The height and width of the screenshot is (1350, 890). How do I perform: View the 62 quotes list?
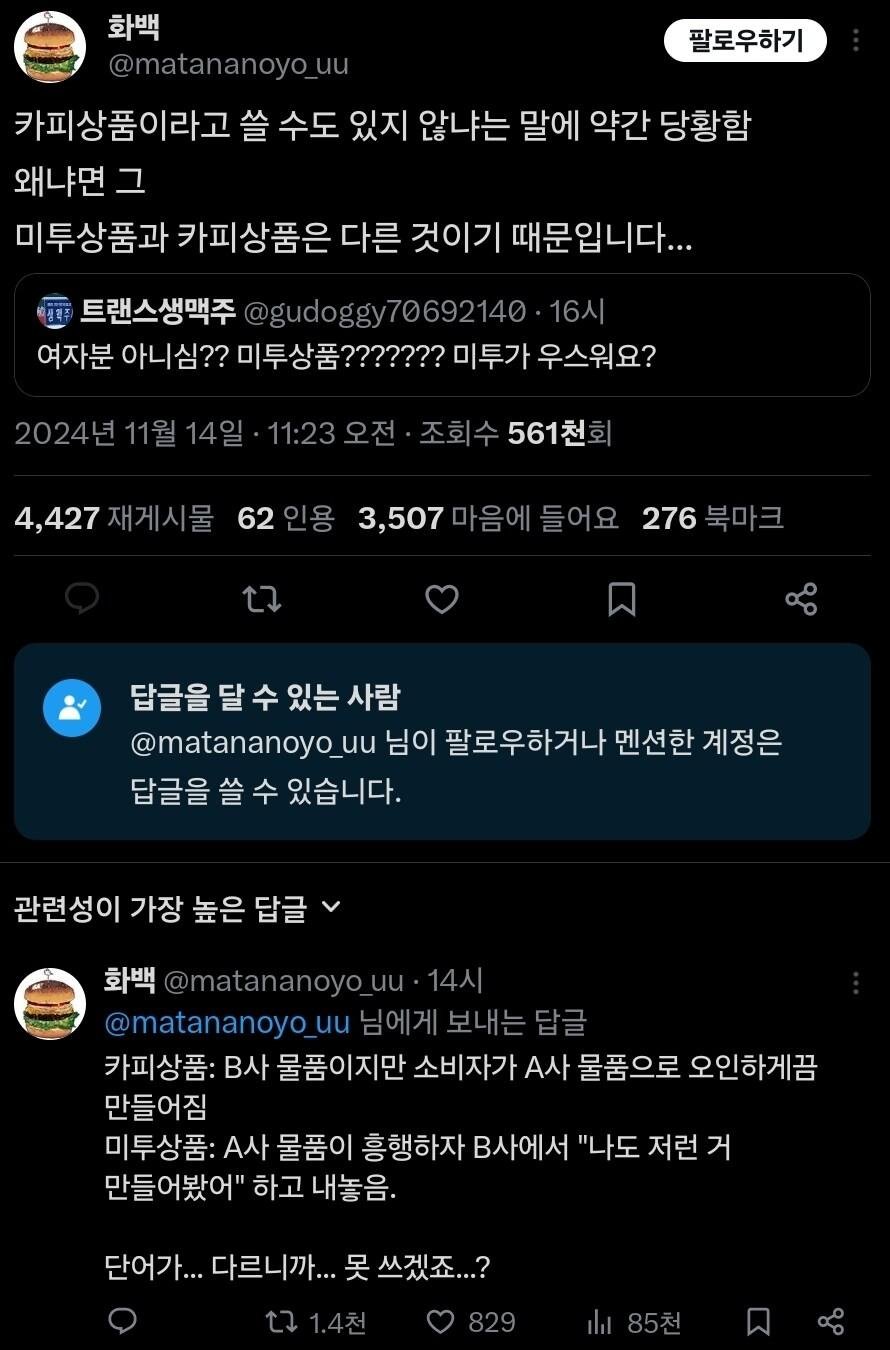tap(285, 517)
